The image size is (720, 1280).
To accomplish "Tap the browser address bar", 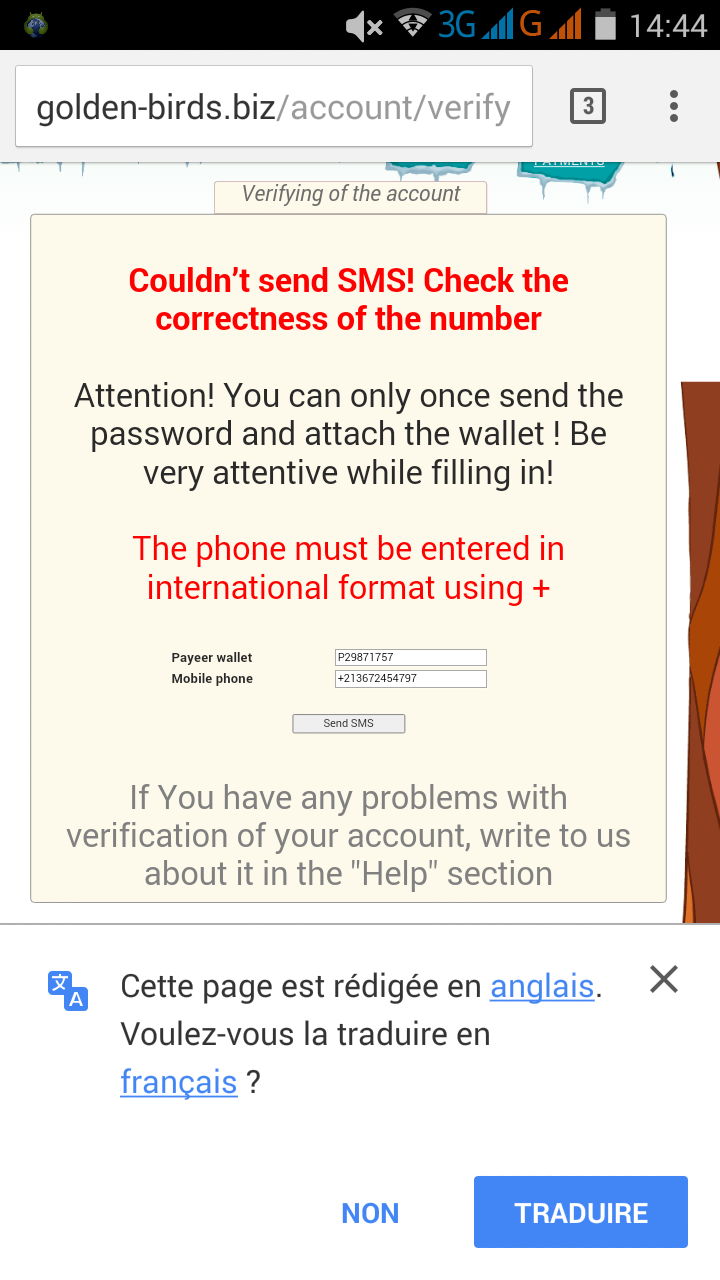I will [274, 106].
